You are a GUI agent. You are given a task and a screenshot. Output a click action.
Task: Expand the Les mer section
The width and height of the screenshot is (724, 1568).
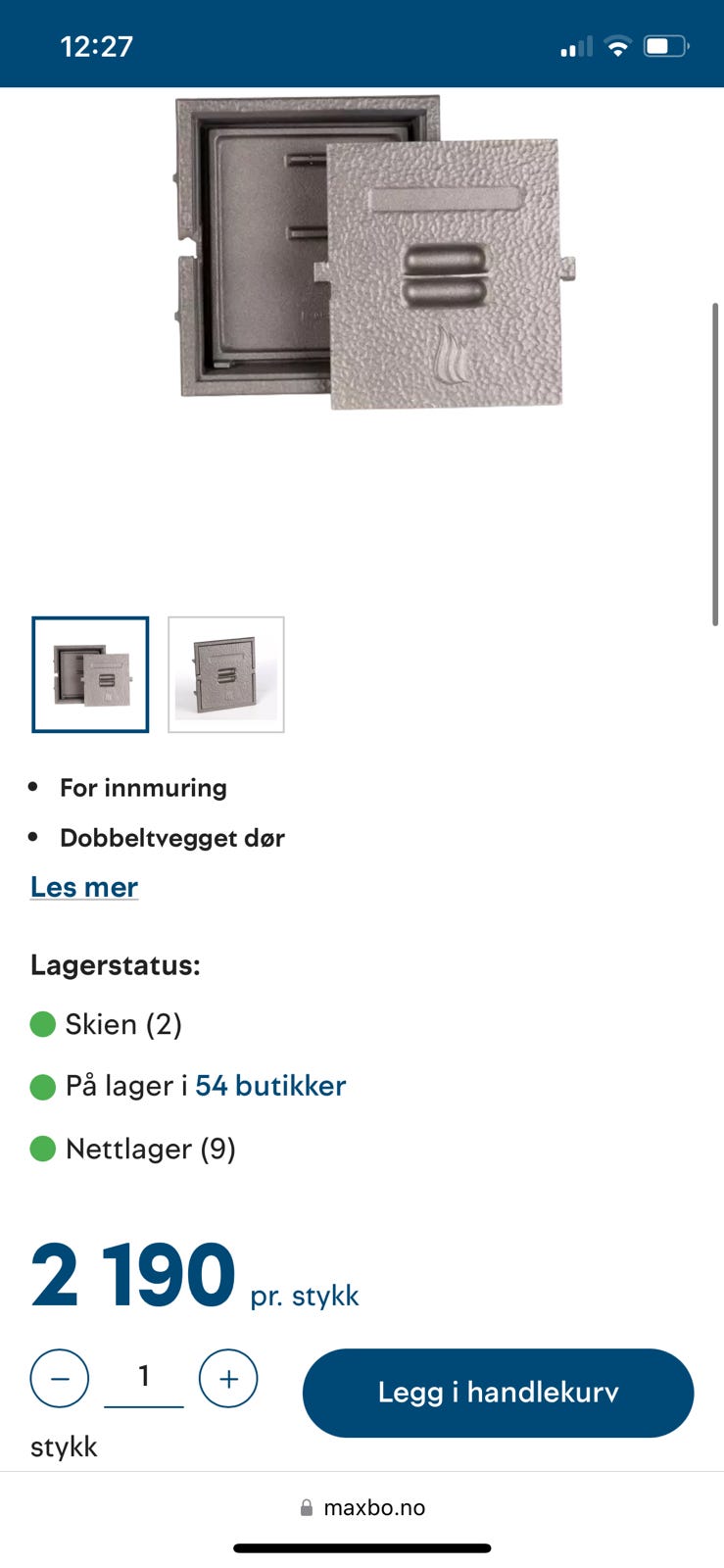(83, 887)
